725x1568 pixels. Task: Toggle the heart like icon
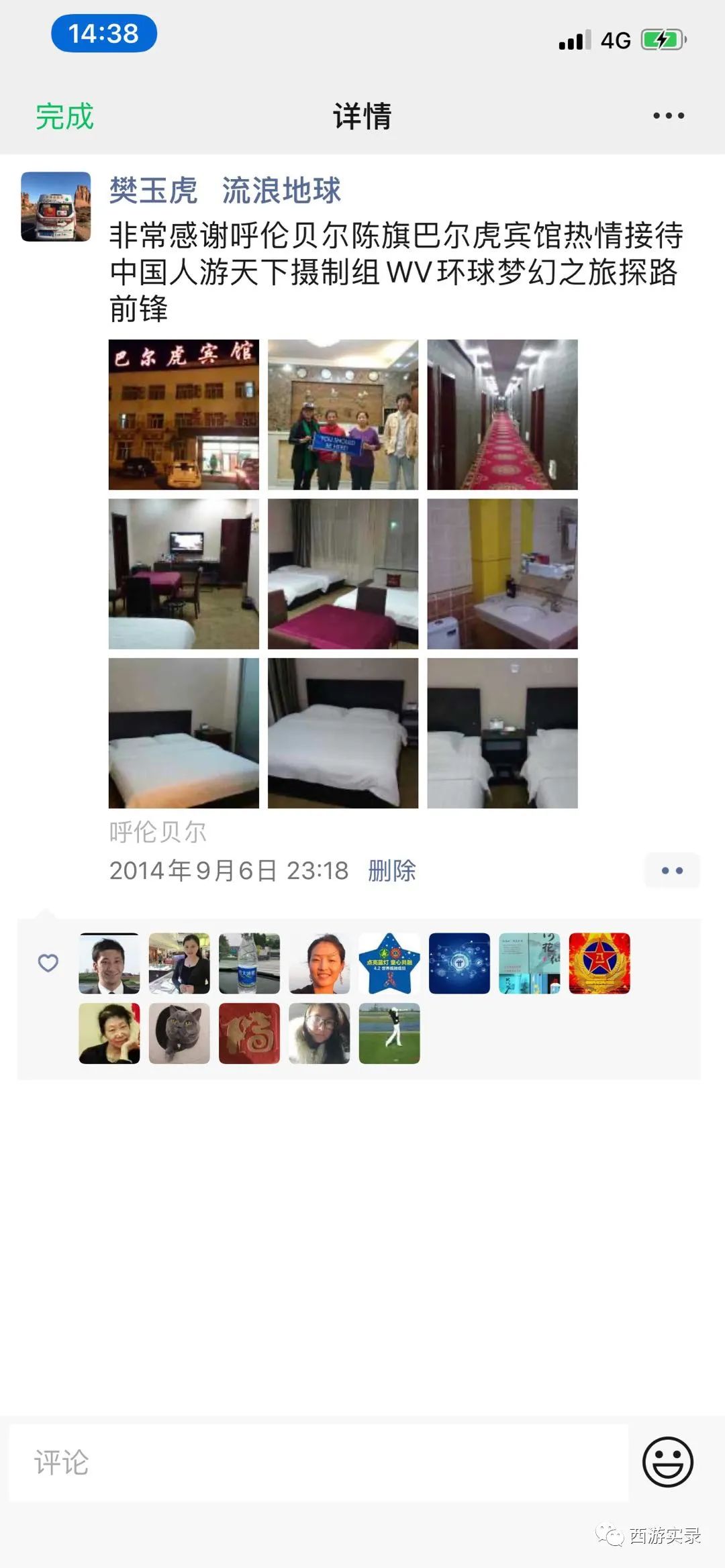48,964
